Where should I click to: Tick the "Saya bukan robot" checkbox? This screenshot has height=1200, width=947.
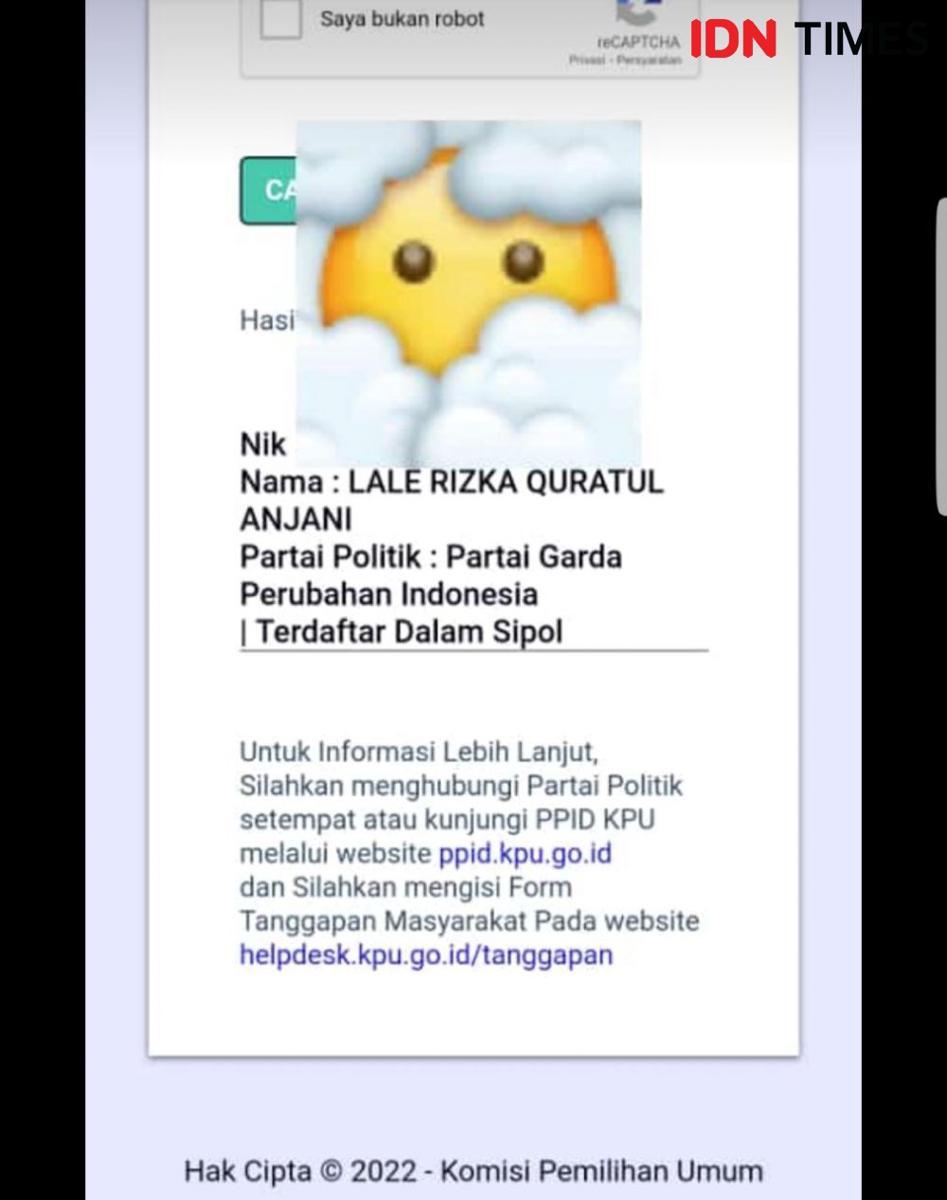(x=281, y=19)
